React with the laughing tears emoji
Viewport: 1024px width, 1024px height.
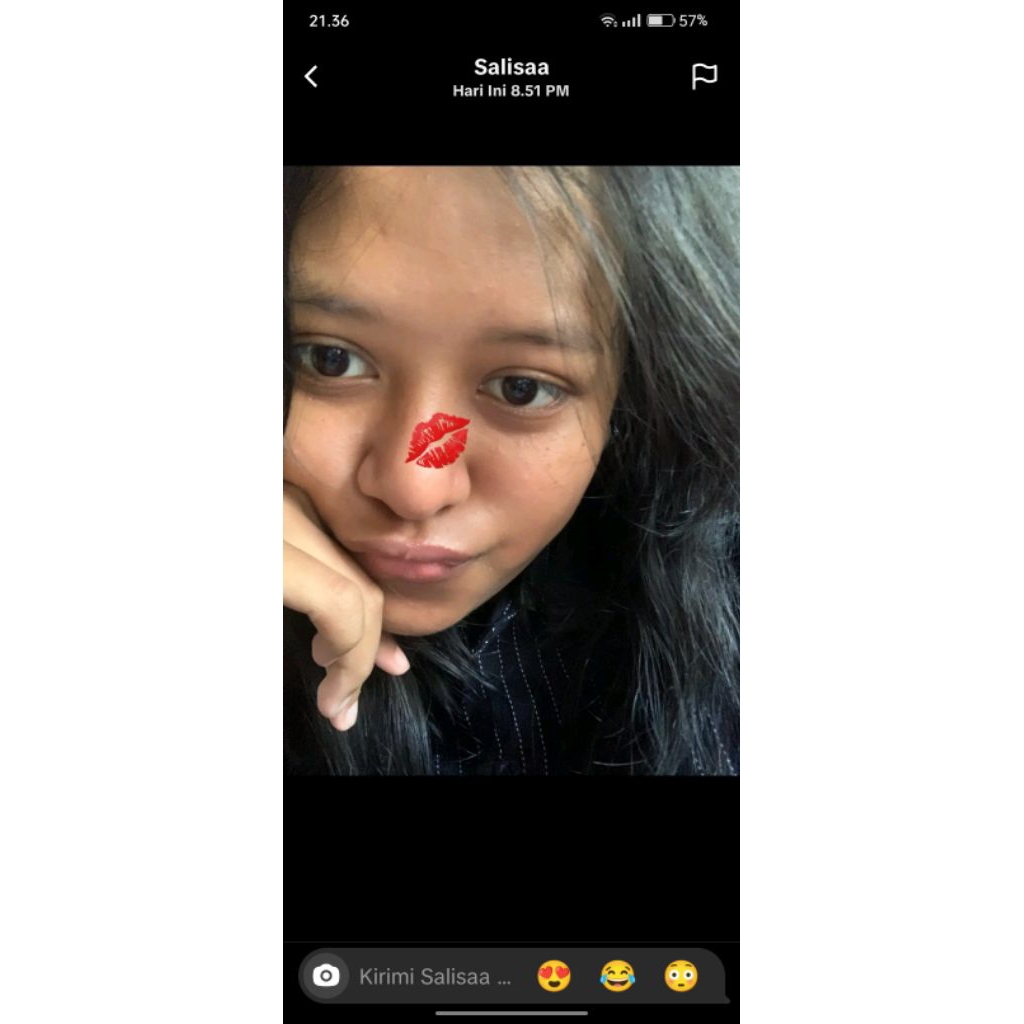click(617, 976)
